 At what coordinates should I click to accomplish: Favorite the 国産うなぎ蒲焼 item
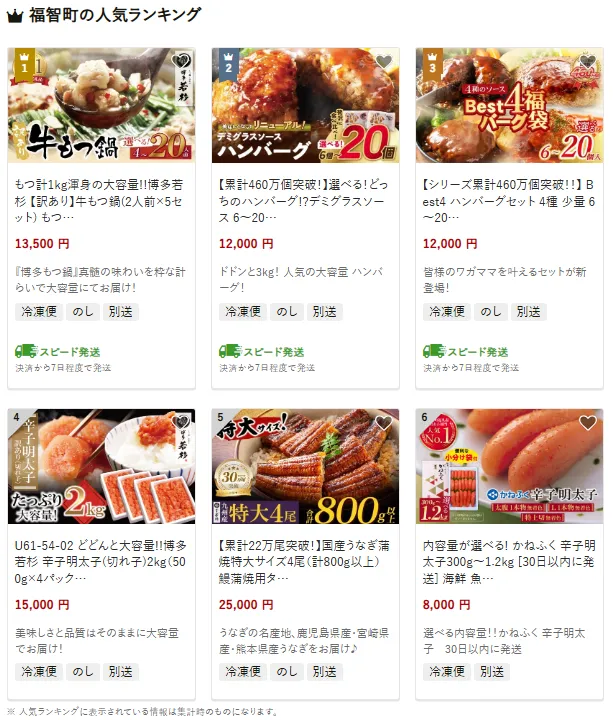click(384, 423)
